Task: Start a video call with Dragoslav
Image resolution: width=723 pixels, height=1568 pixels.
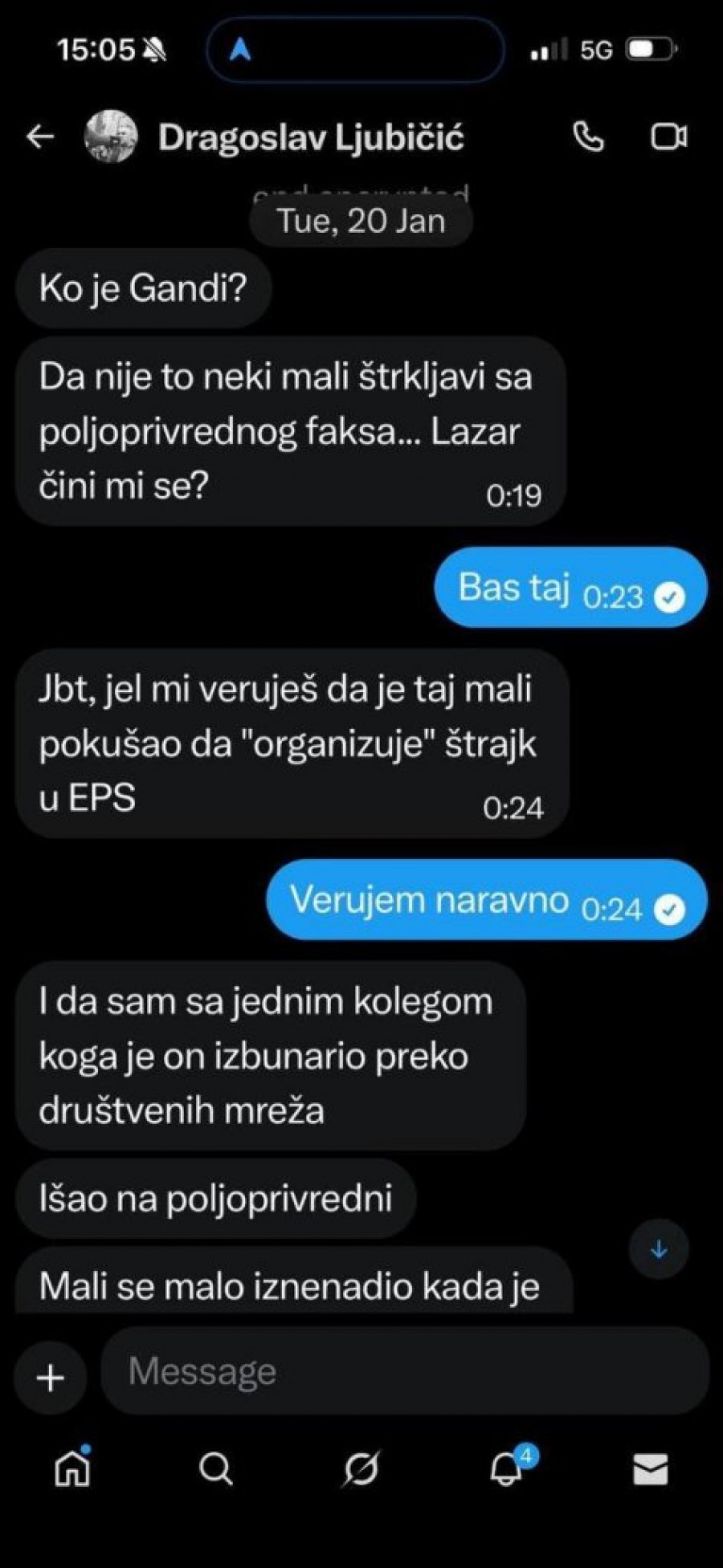Action: [668, 136]
